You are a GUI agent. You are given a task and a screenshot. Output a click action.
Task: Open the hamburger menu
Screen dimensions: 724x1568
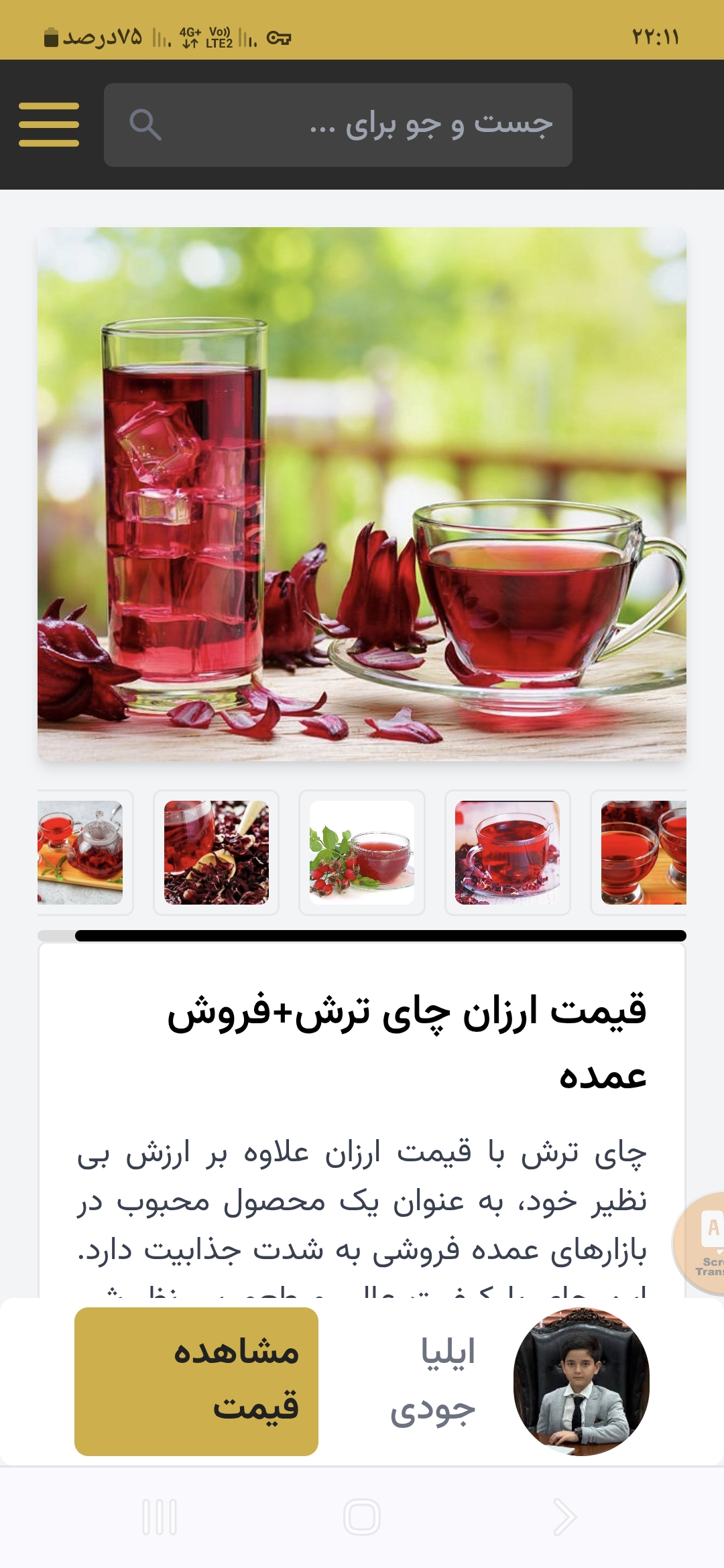(x=49, y=125)
